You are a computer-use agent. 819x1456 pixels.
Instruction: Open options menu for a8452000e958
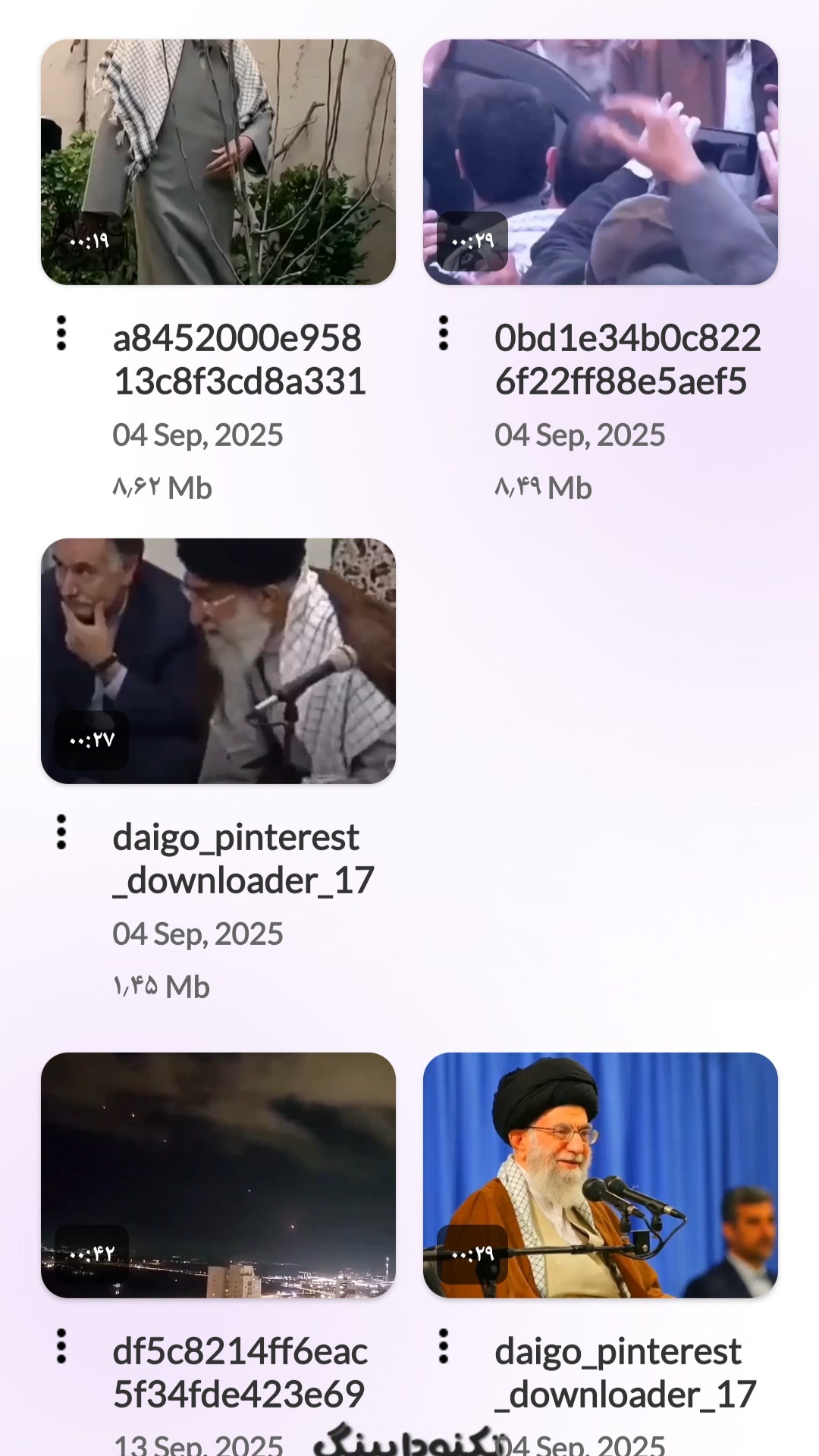pyautogui.click(x=61, y=334)
